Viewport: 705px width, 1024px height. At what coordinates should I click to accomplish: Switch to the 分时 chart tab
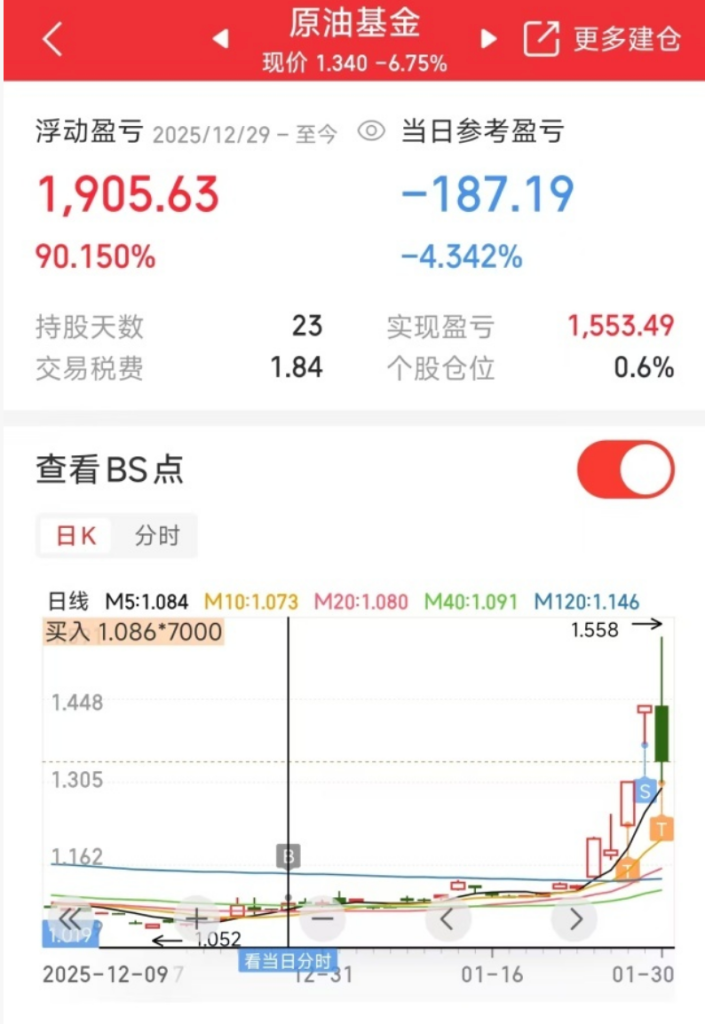(x=157, y=536)
